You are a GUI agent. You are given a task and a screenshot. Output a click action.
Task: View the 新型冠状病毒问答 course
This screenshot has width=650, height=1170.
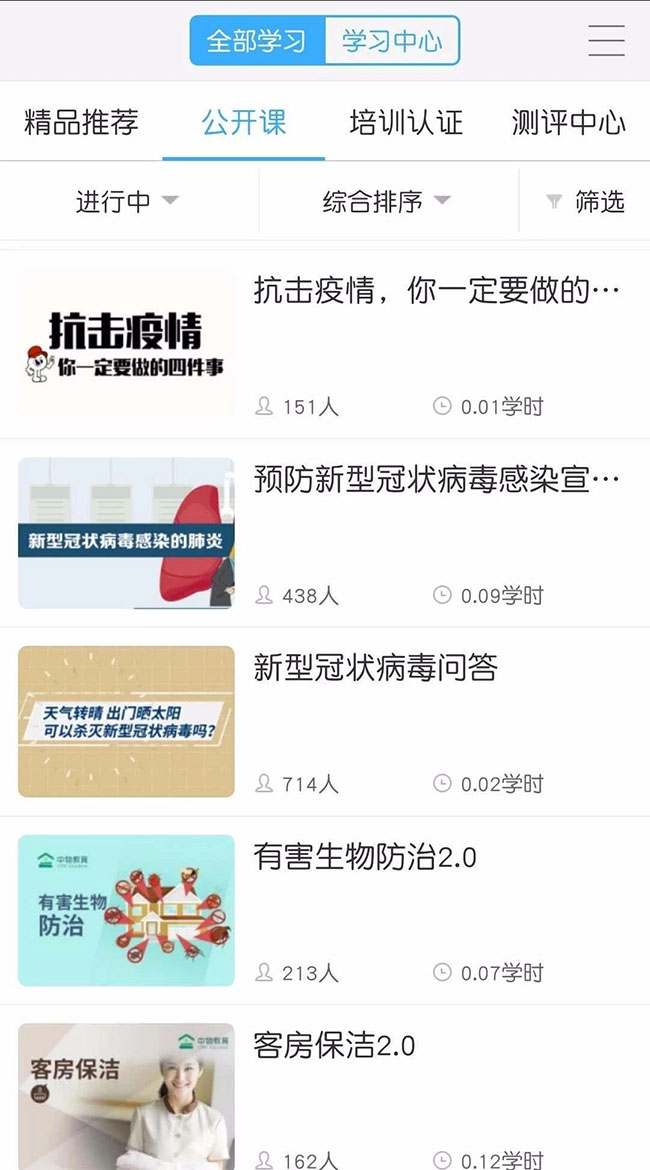[375, 668]
